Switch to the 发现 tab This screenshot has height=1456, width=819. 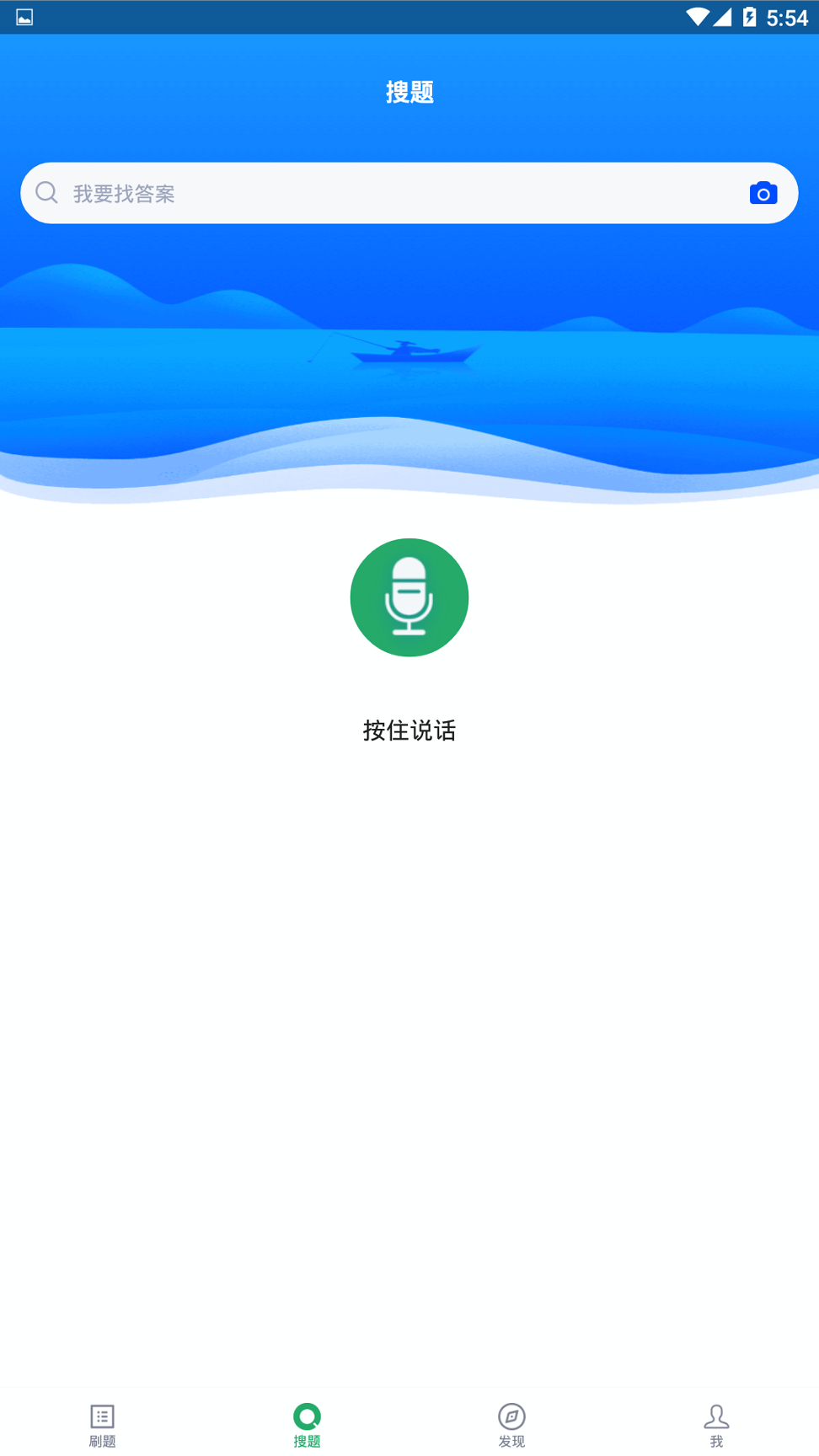click(x=512, y=1422)
